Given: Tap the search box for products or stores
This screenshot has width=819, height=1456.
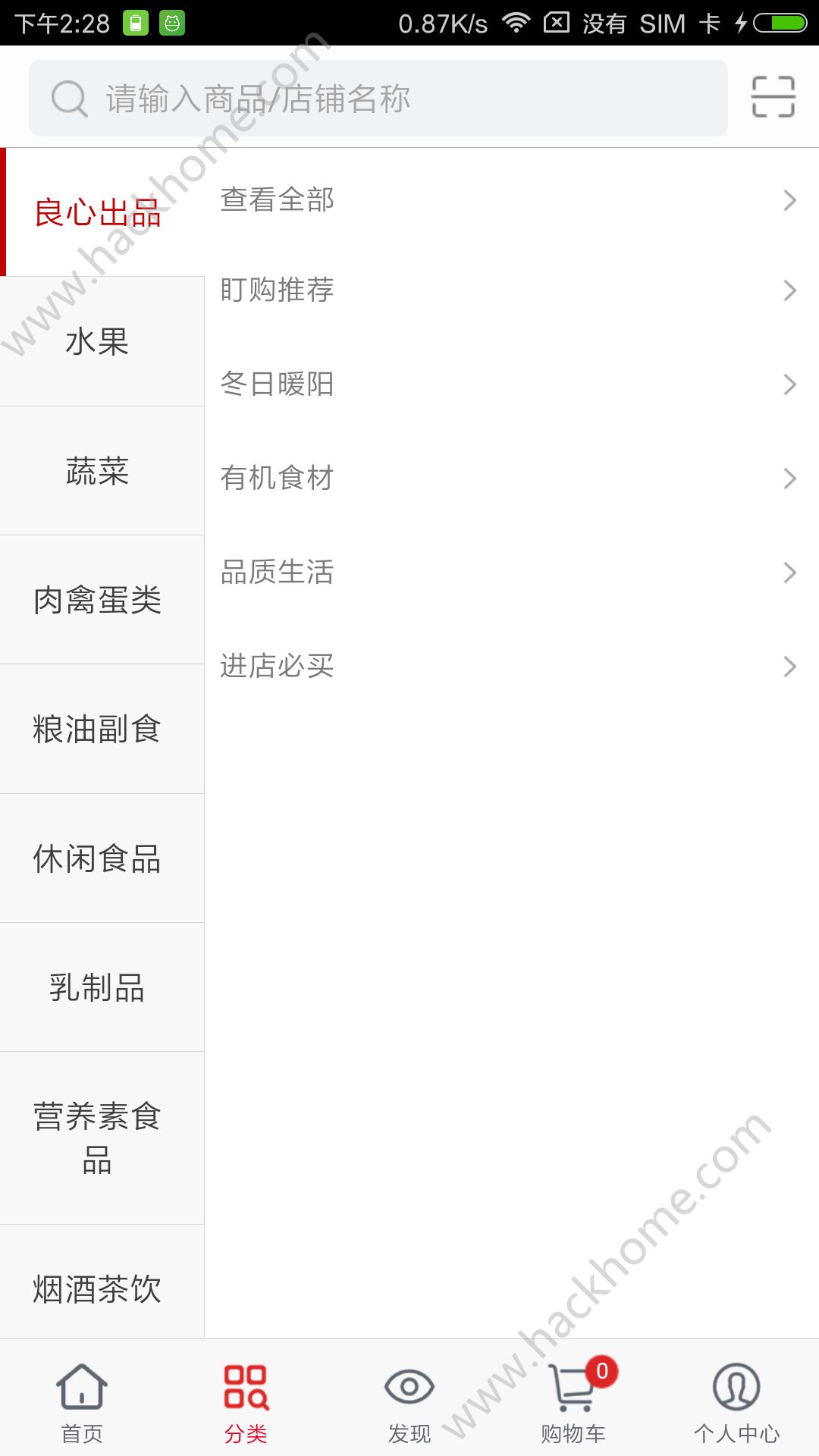Looking at the screenshot, I should coord(378,99).
